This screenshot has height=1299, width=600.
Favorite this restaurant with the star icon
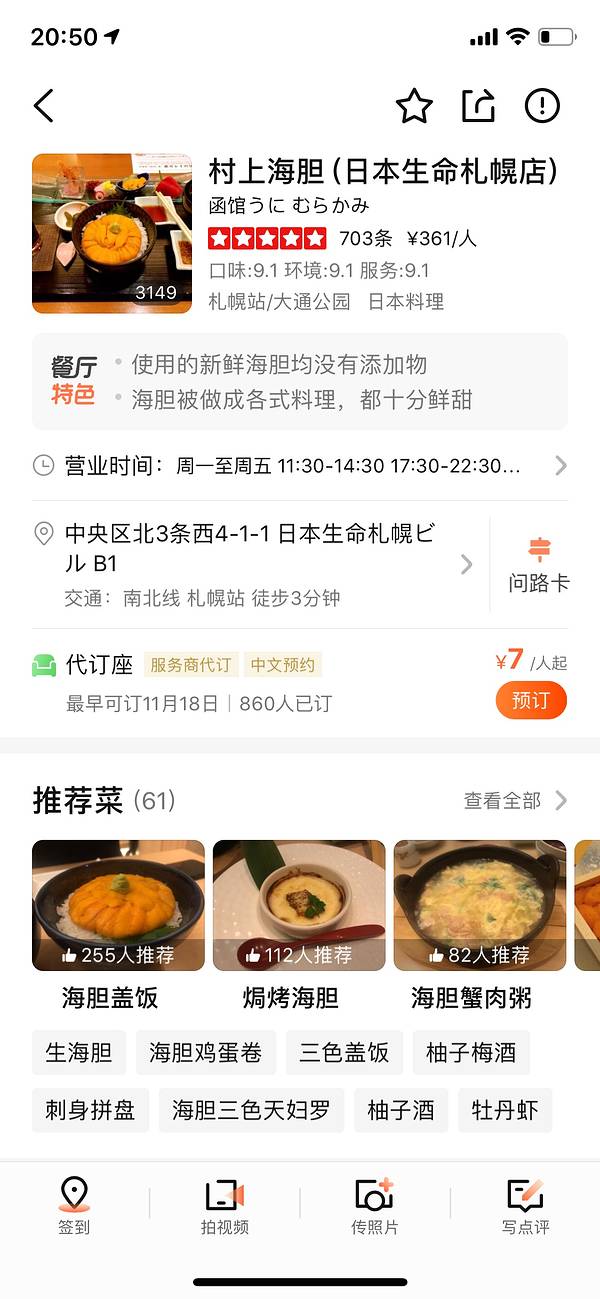414,106
